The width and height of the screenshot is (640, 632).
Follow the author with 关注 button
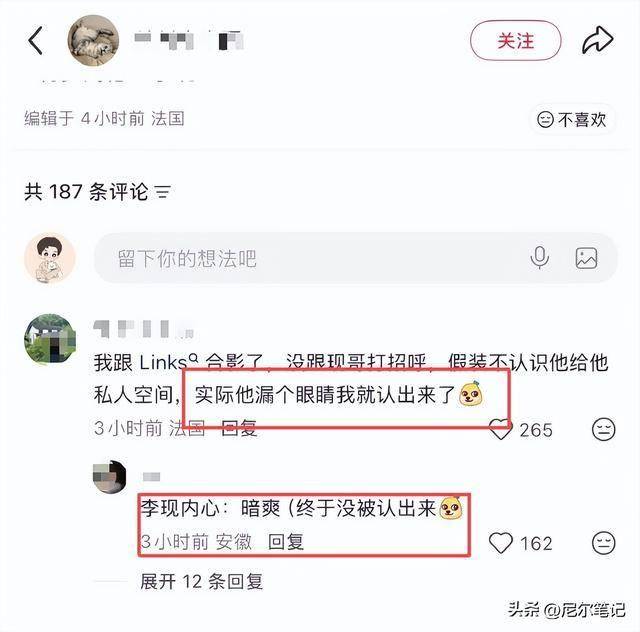click(x=515, y=41)
